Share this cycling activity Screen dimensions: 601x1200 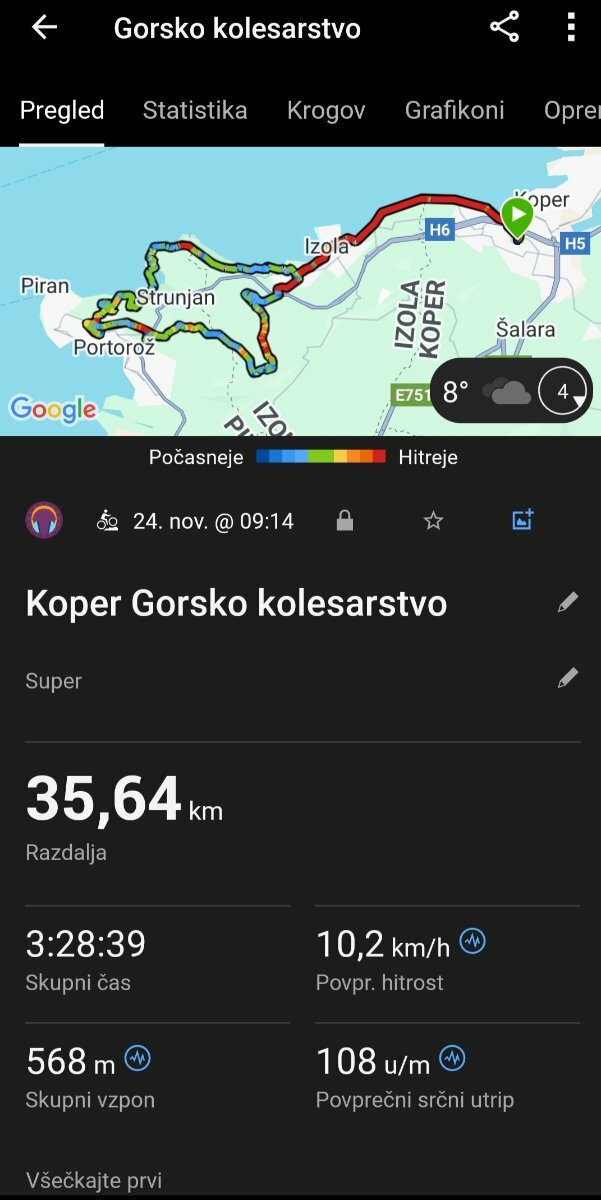point(504,28)
